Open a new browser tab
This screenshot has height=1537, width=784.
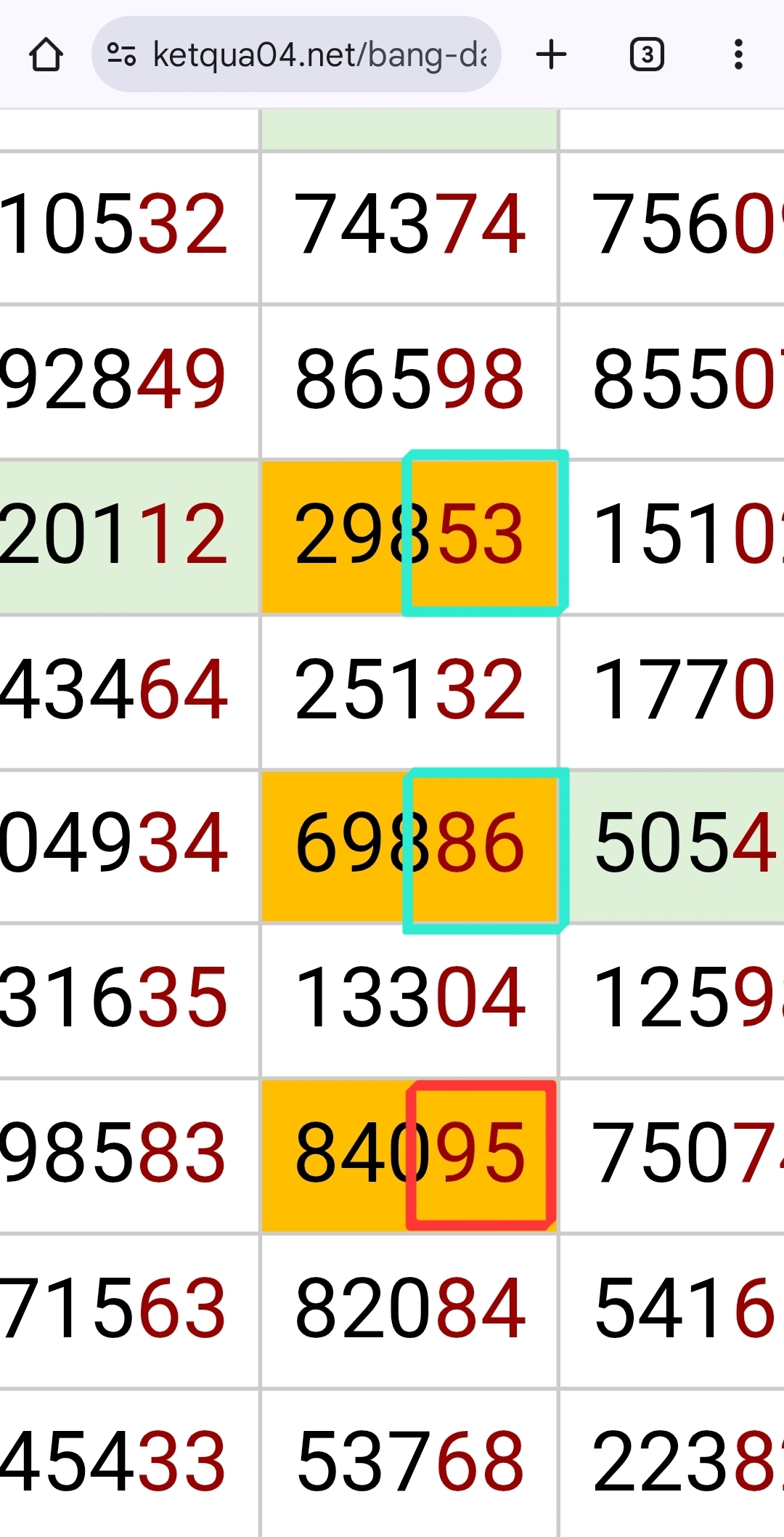click(551, 54)
